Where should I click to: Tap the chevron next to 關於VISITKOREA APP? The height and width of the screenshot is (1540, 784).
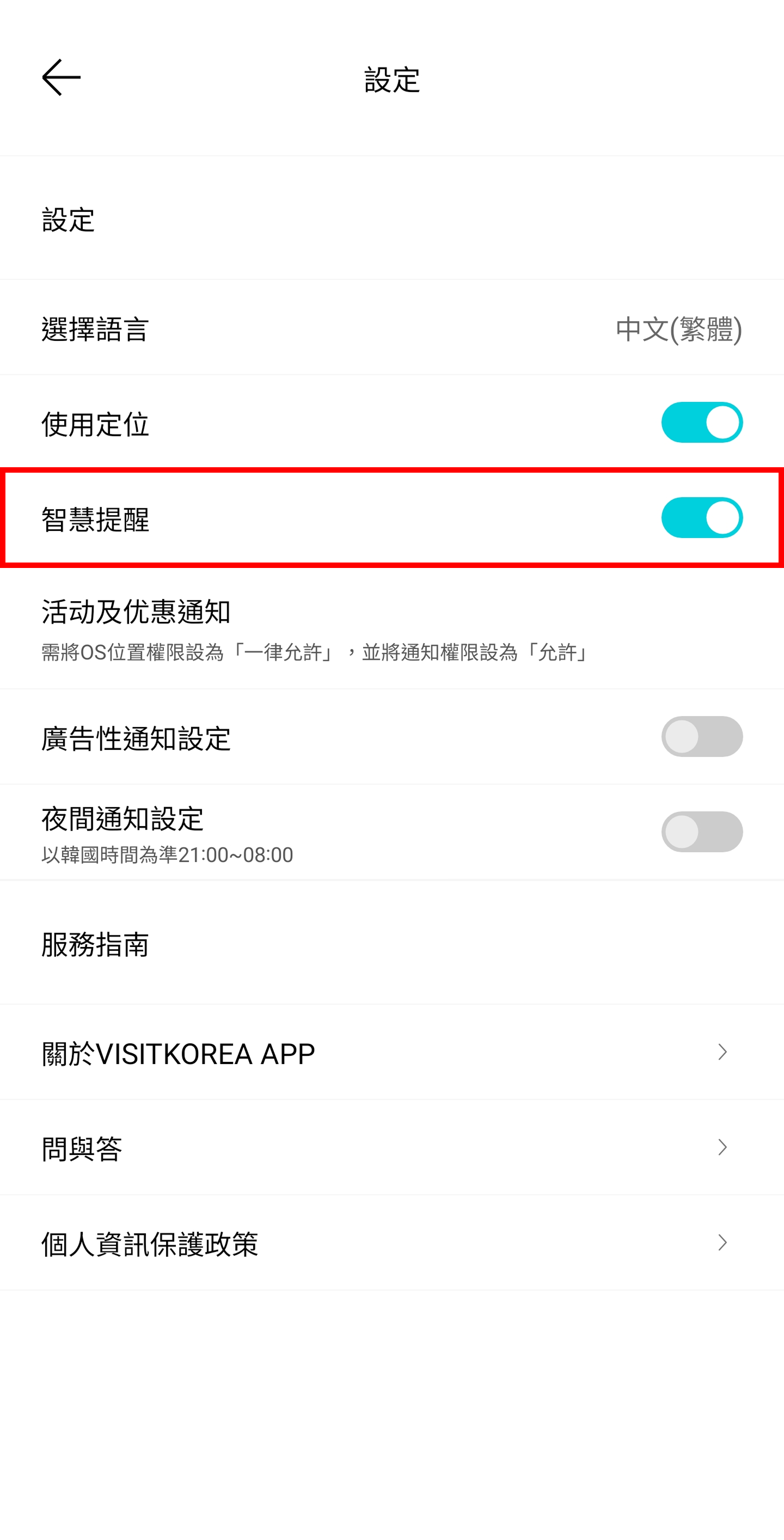(x=721, y=1052)
